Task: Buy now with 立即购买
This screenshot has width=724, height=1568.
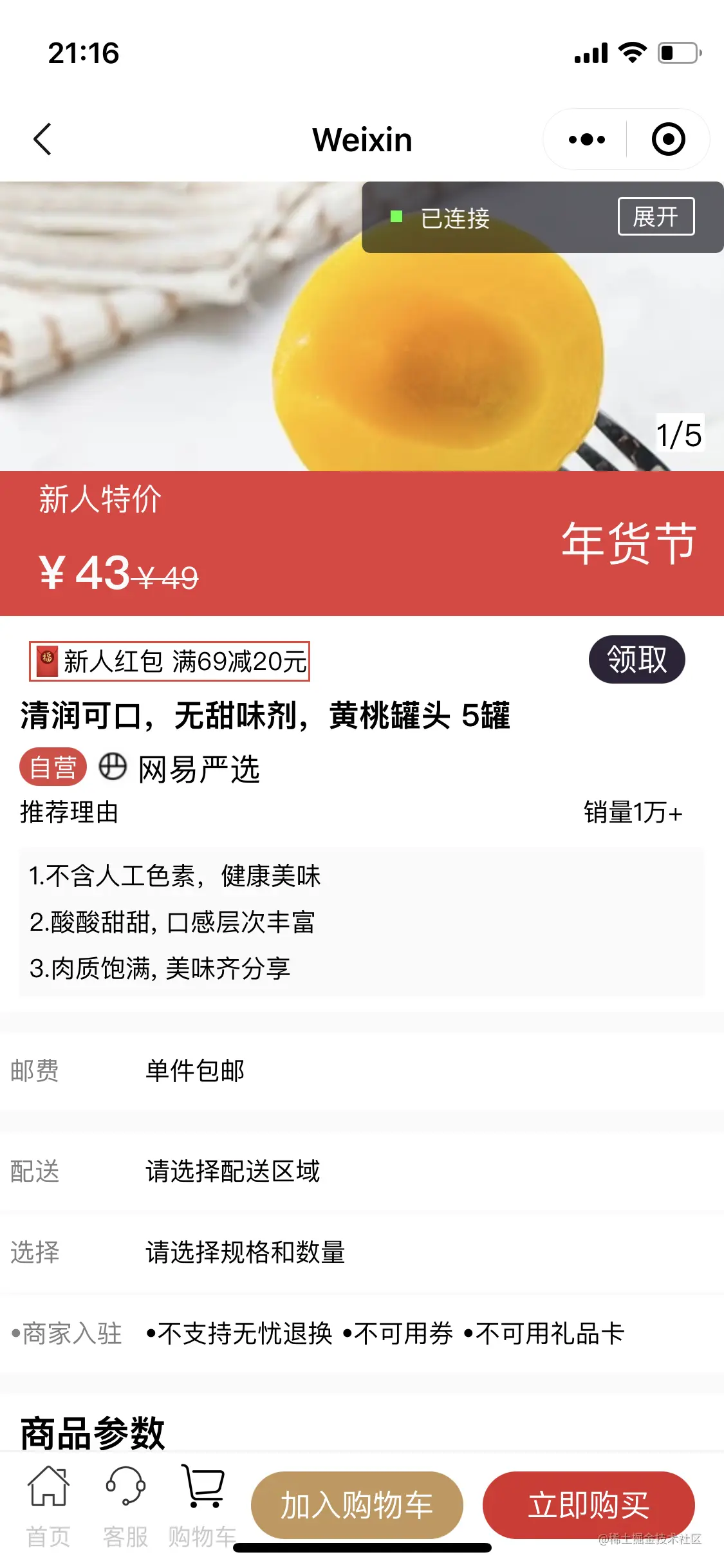Action: (588, 1505)
